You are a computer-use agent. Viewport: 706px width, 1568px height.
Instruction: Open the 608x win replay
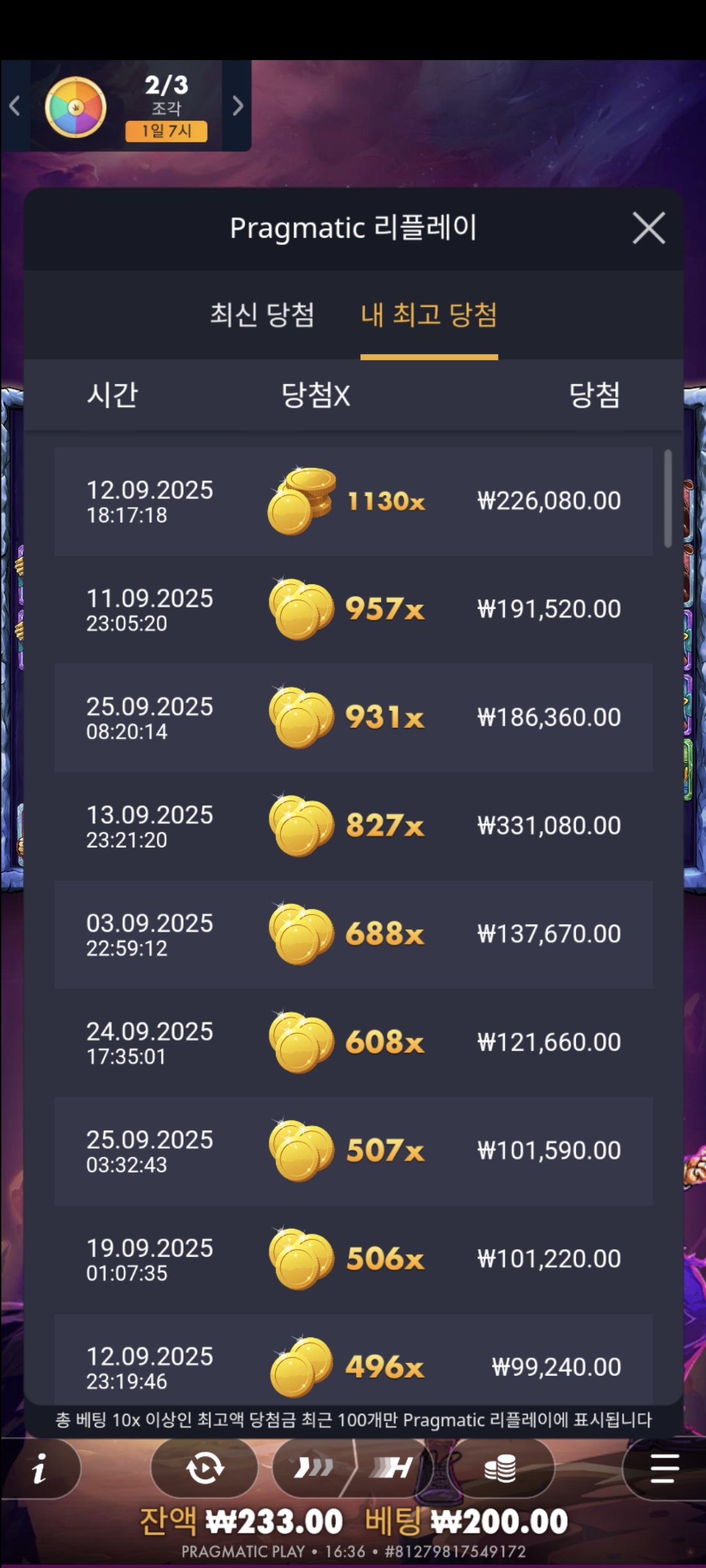353,1043
